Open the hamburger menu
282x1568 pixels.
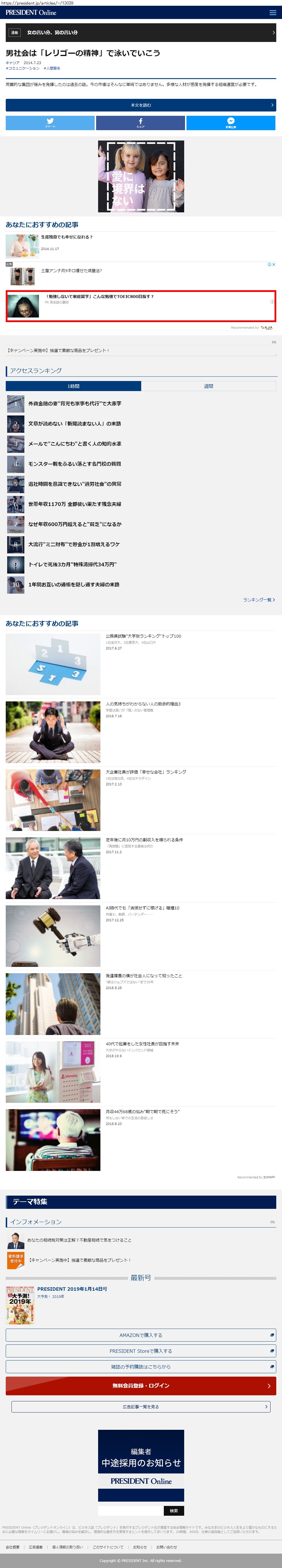[272, 12]
